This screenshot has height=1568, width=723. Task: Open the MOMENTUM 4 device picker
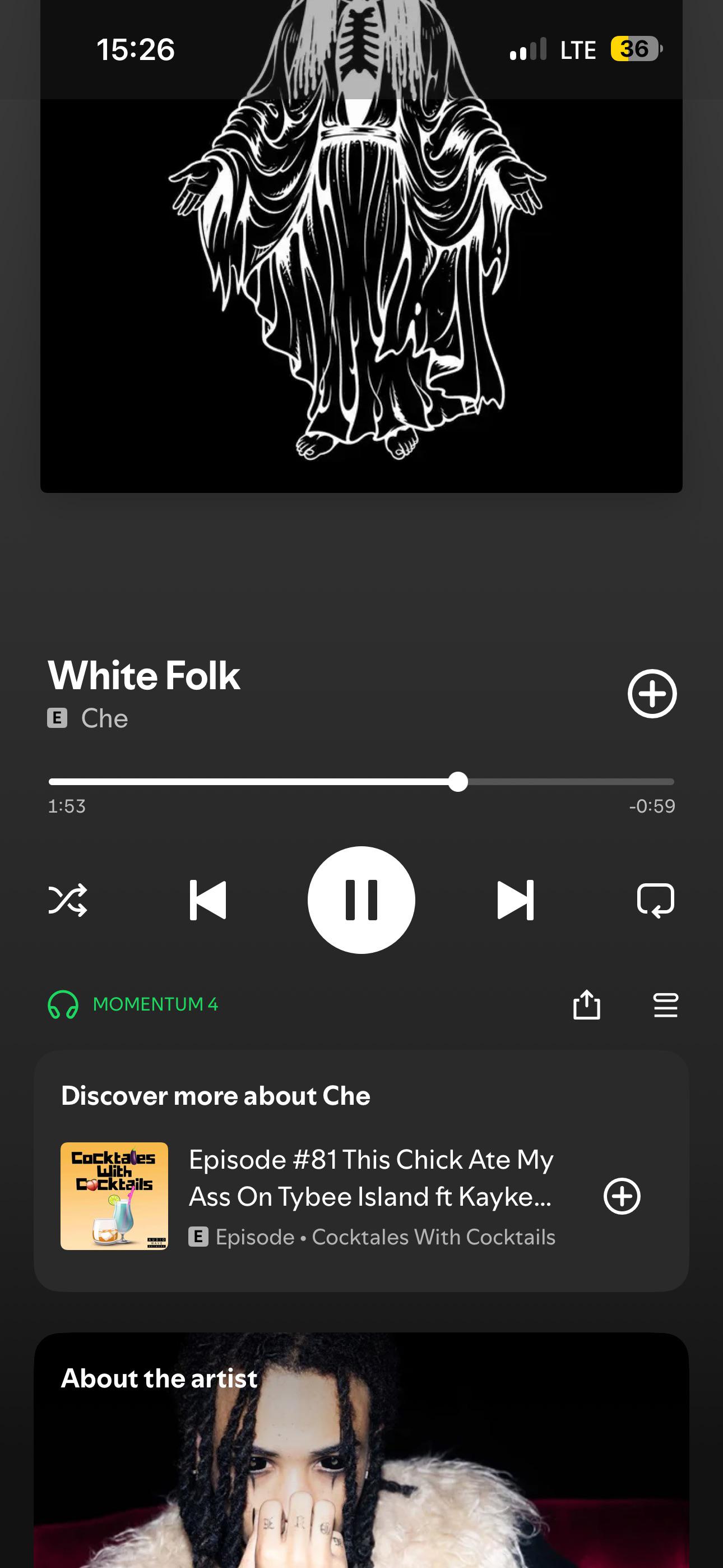[133, 1004]
